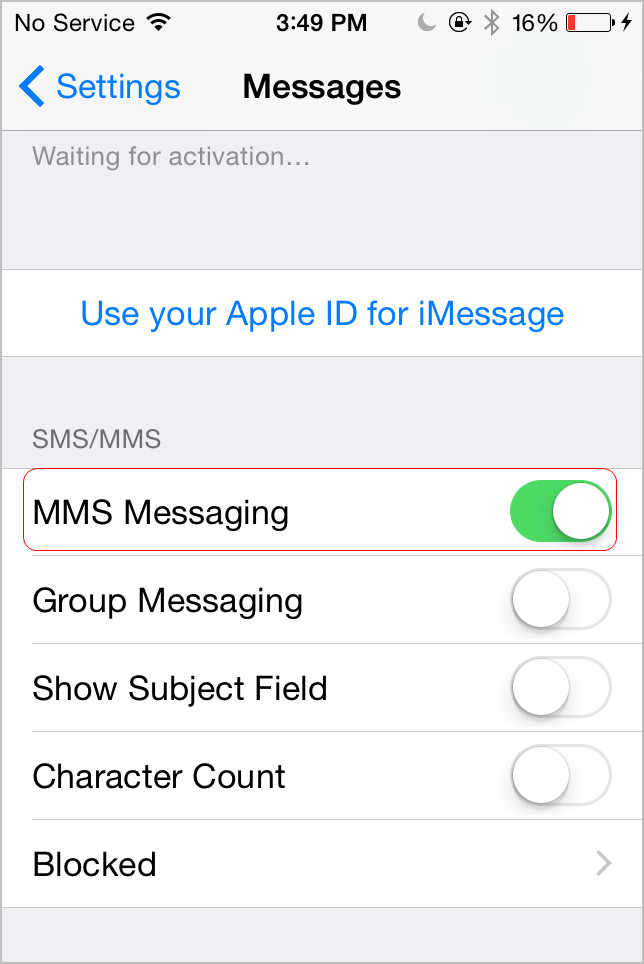Toggle Show Subject Field on
Viewport: 644px width, 964px height.
560,688
